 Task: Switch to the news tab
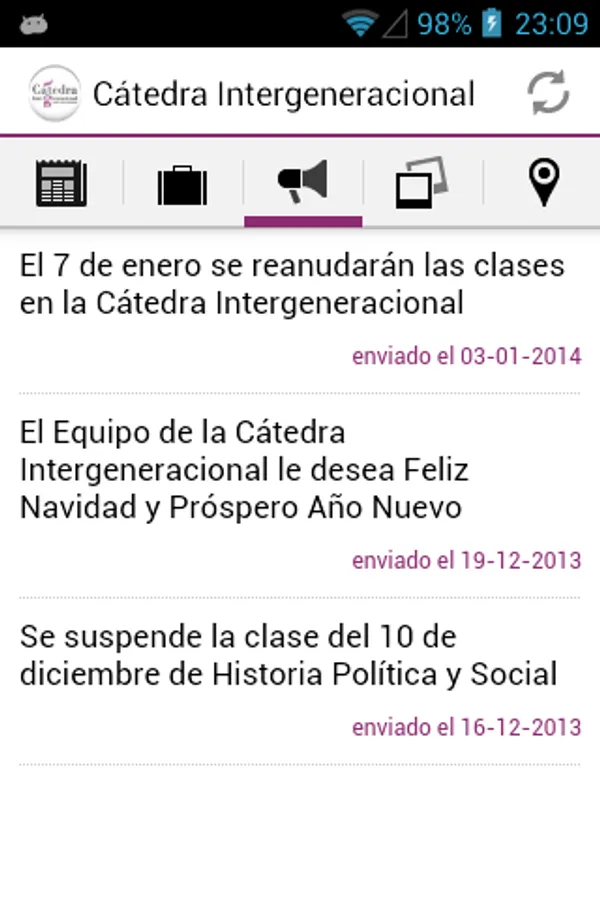click(x=62, y=184)
